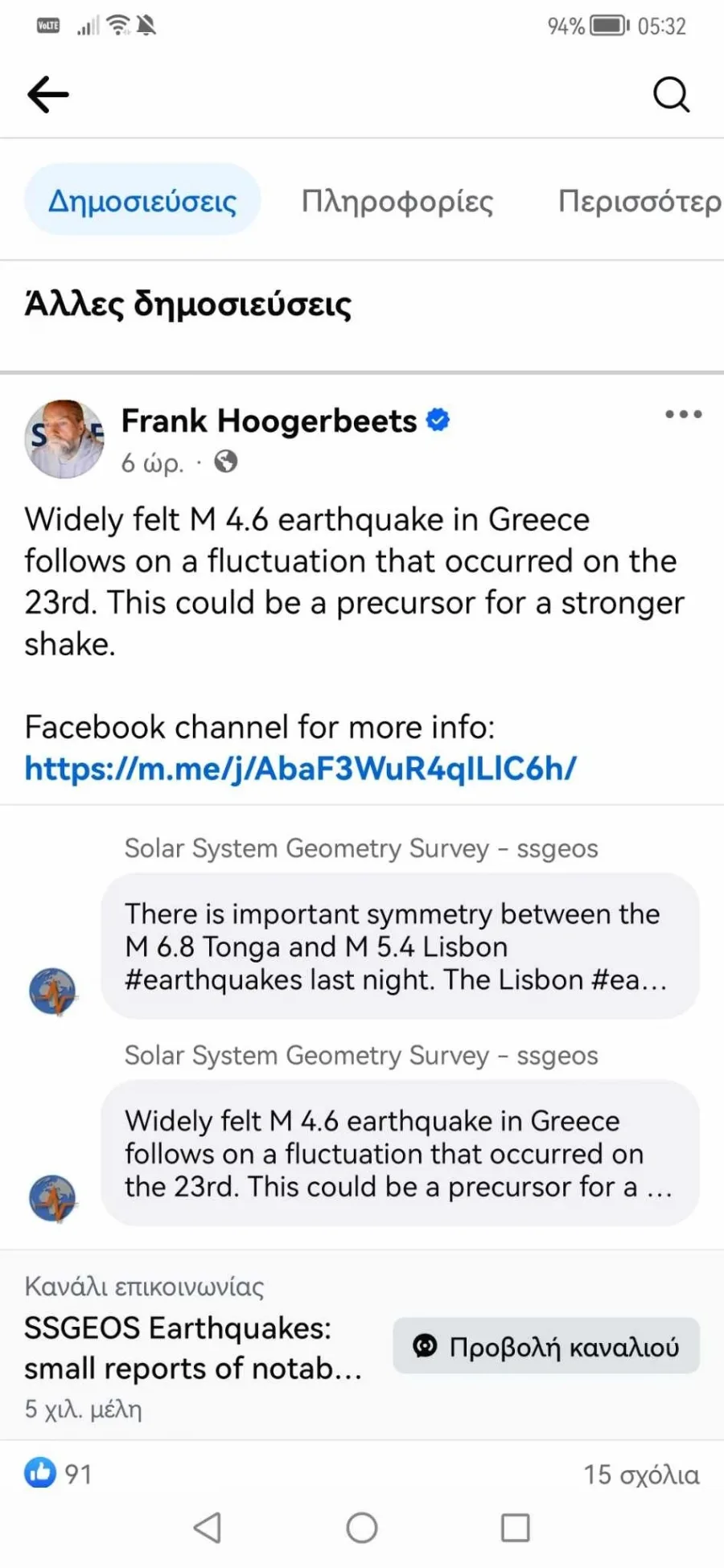724x1568 pixels.
Task: View the 91 reactions on the post
Action: 59,1473
